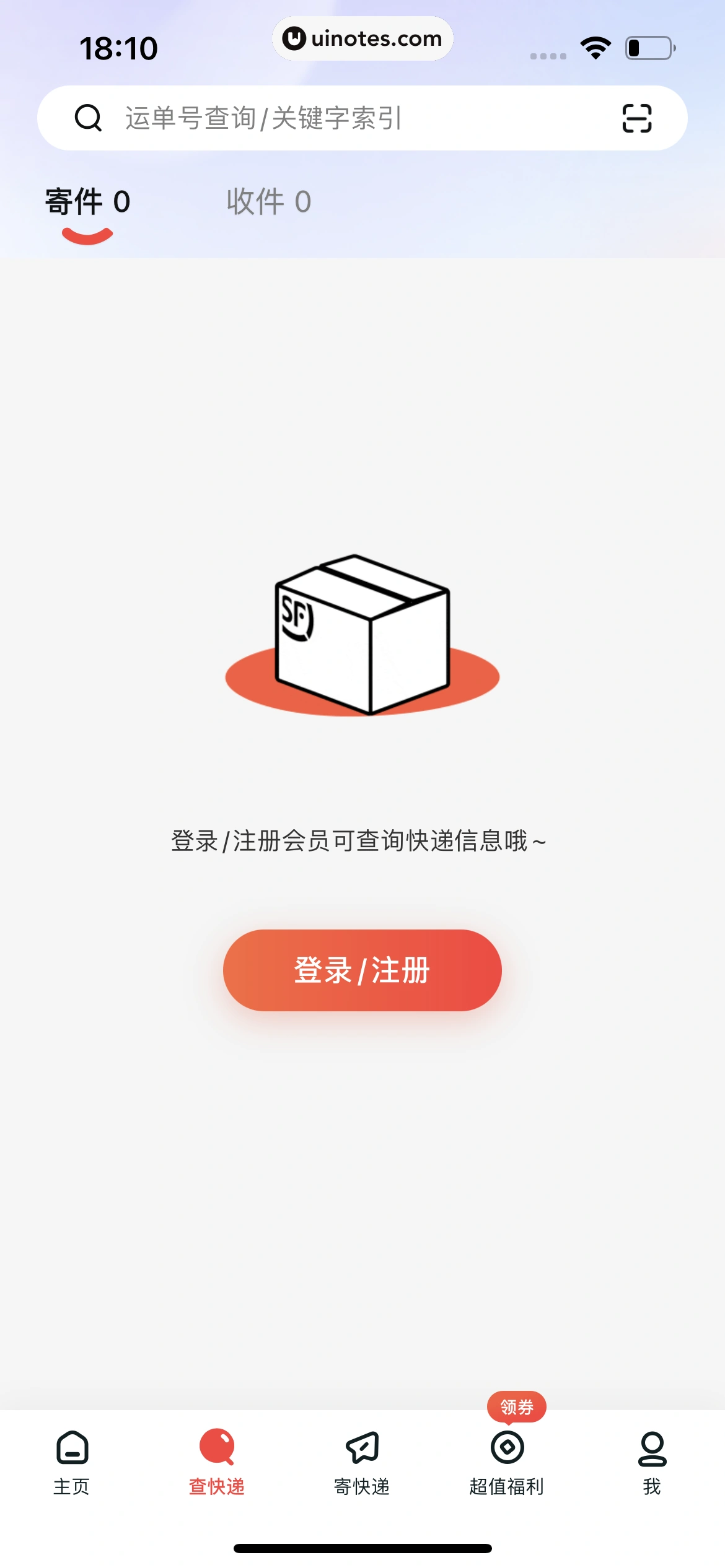This screenshot has width=725, height=1568.
Task: Select the magnifier icon to search
Action: click(x=89, y=118)
